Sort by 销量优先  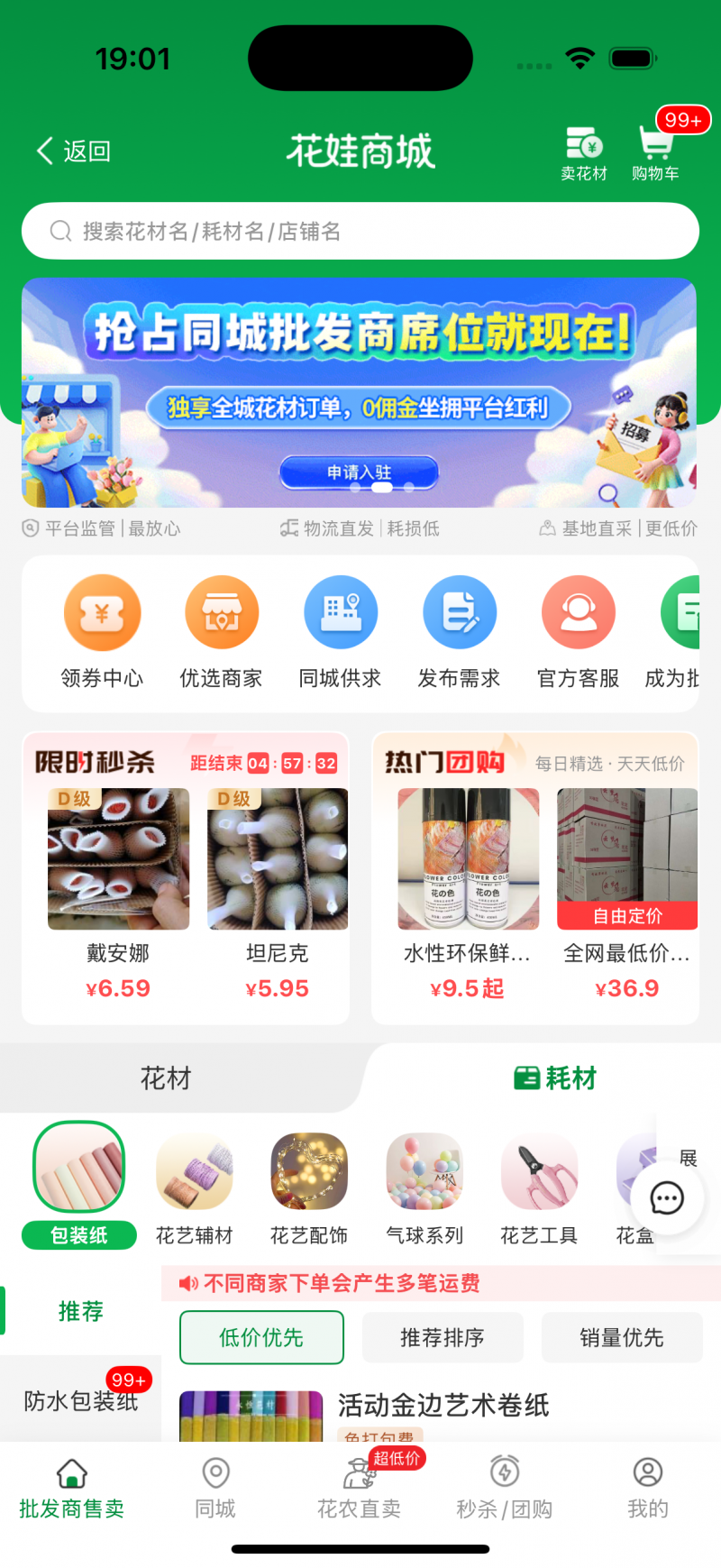click(x=622, y=1337)
